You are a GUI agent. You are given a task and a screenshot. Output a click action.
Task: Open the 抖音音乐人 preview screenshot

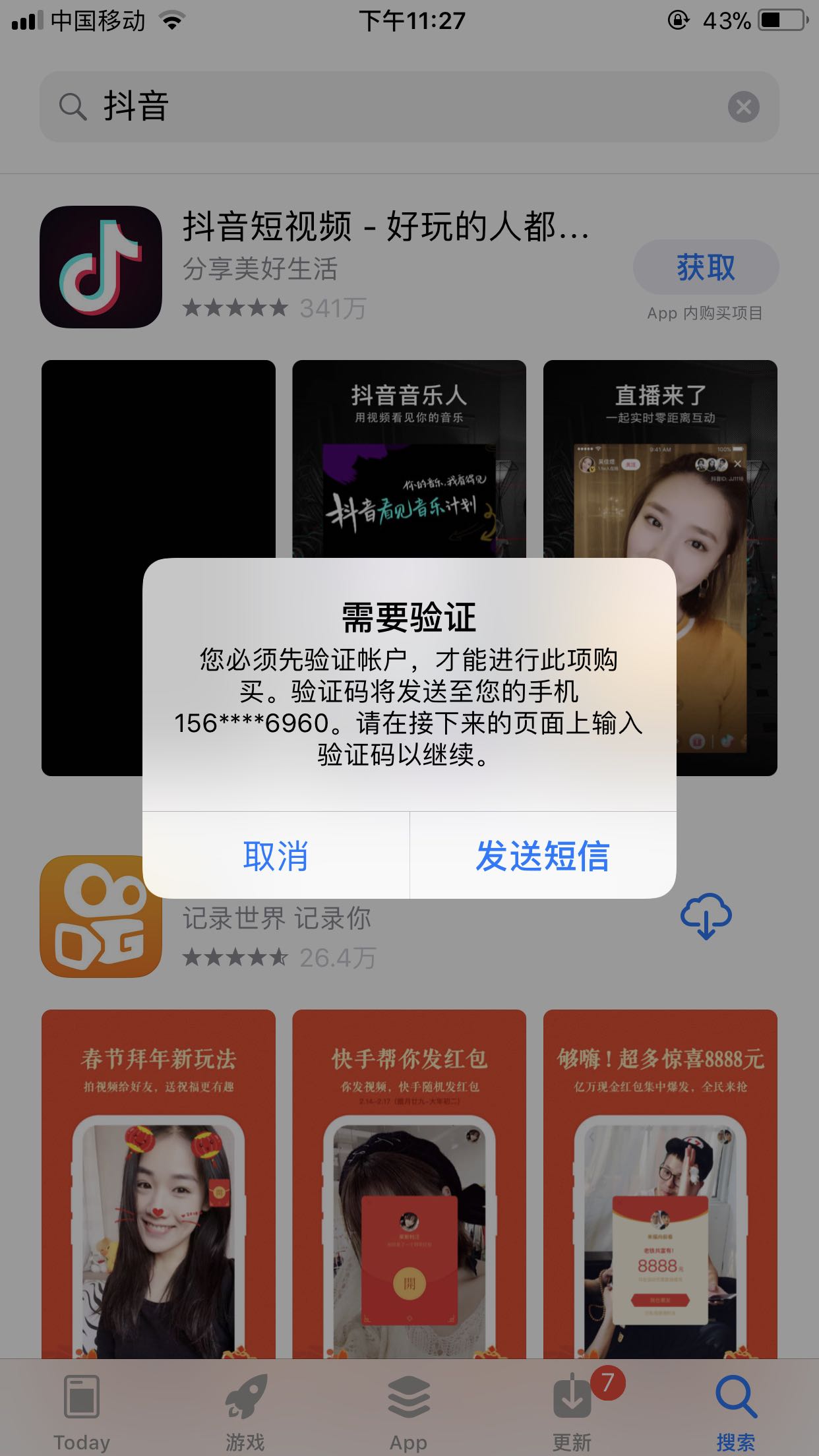tap(409, 459)
